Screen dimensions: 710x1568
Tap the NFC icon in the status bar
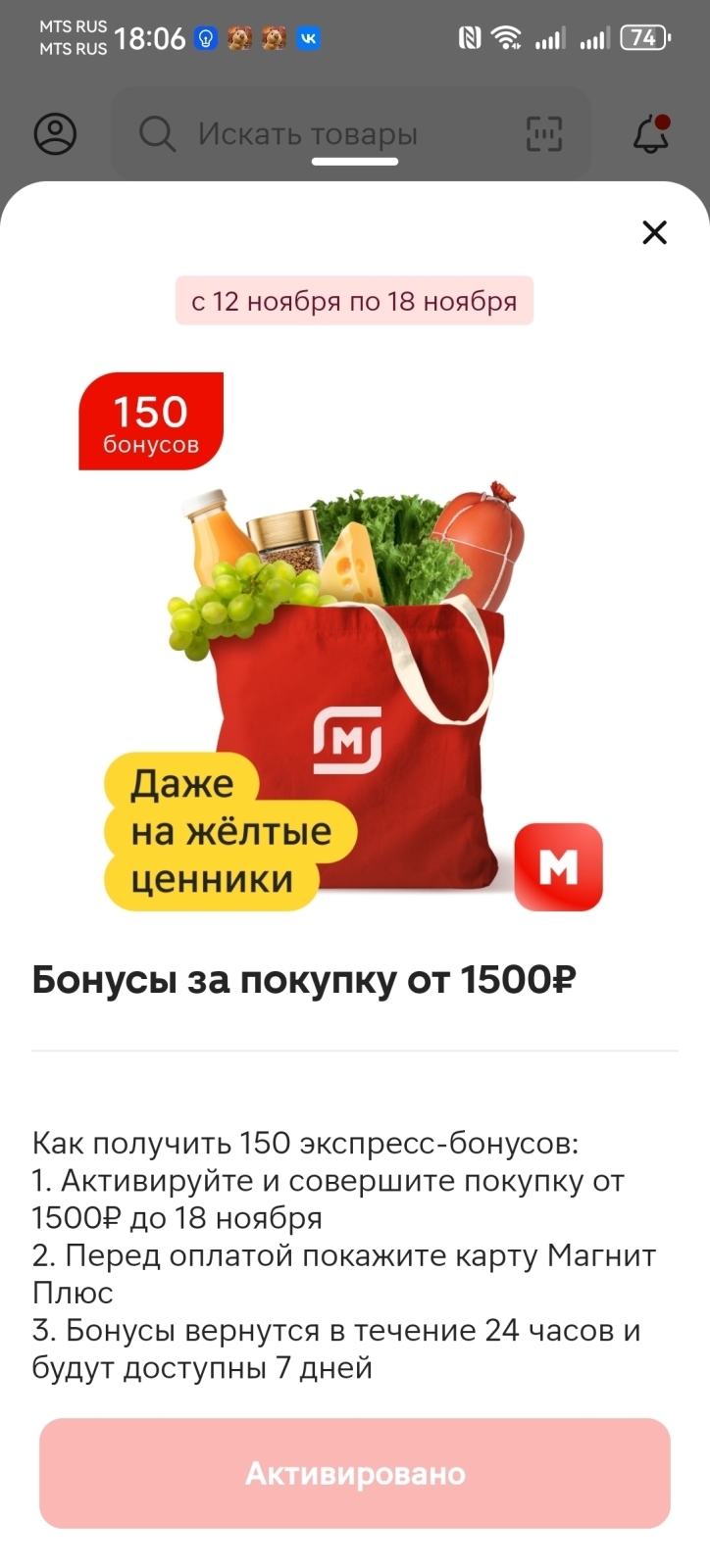(470, 35)
